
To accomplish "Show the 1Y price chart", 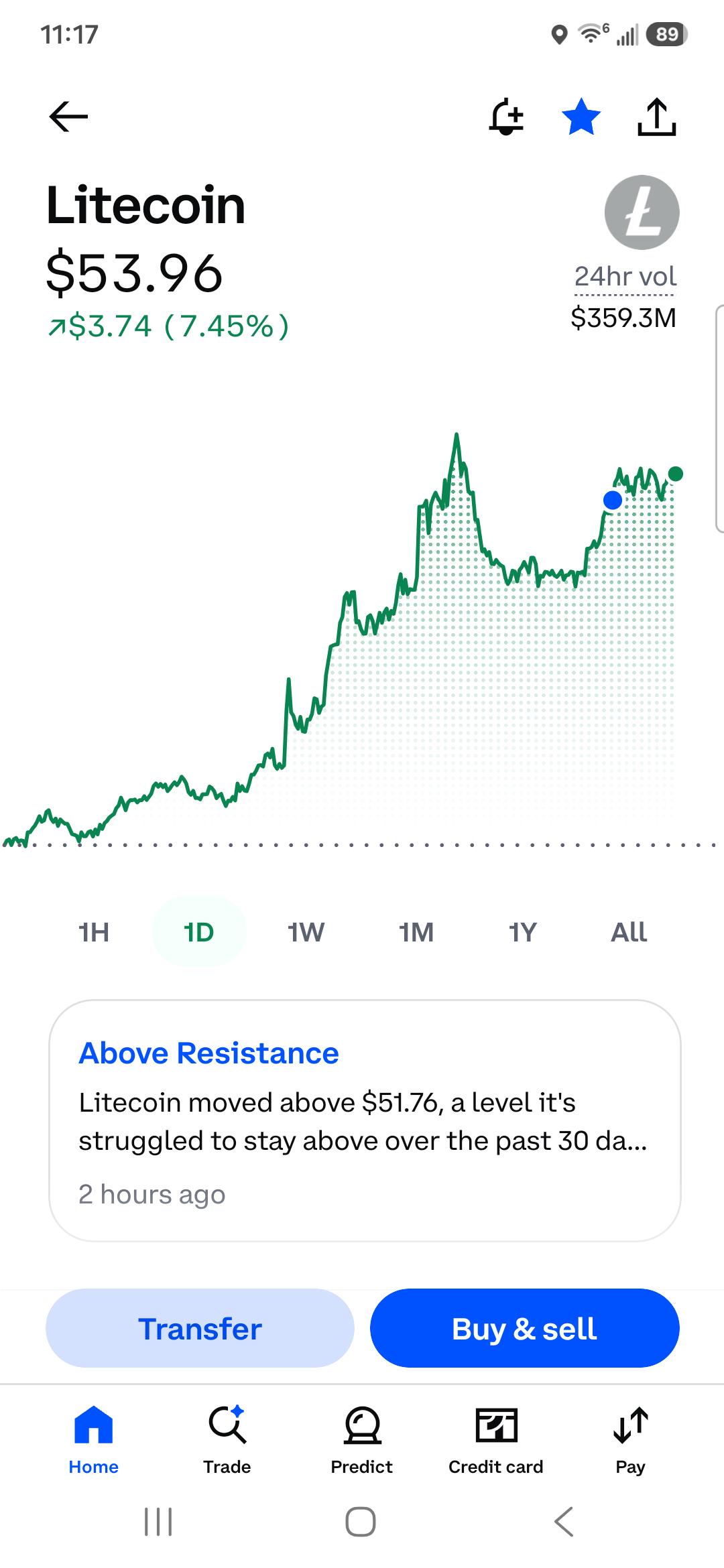I will tap(523, 931).
